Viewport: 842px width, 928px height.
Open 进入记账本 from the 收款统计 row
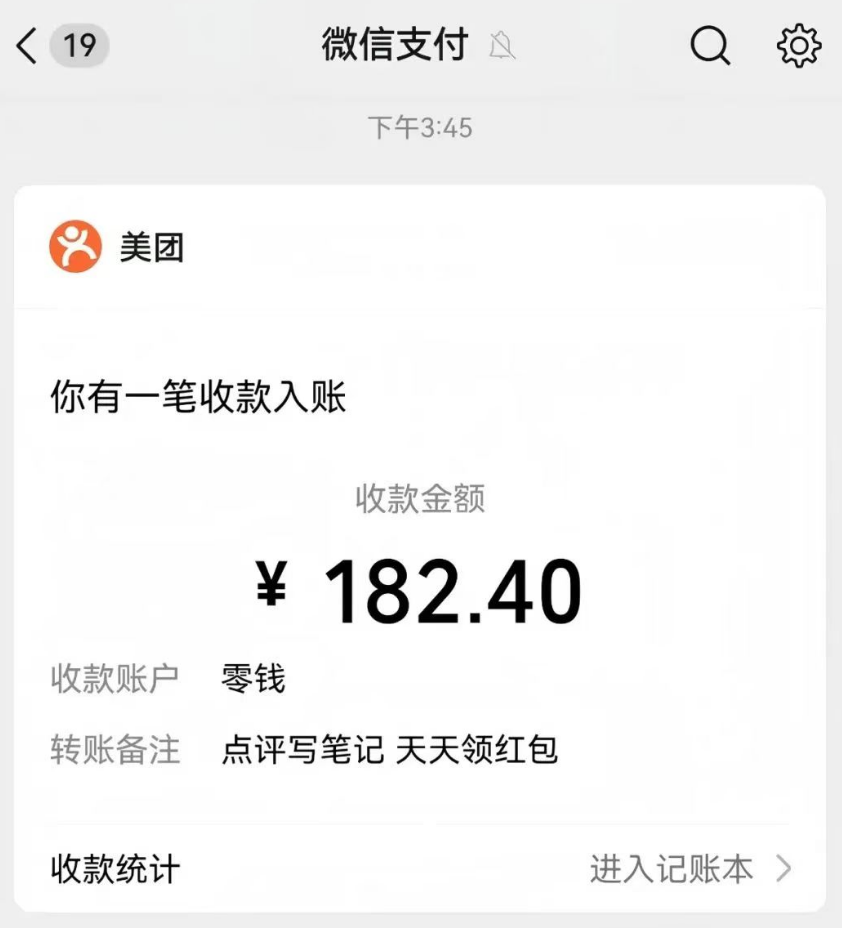click(x=690, y=869)
